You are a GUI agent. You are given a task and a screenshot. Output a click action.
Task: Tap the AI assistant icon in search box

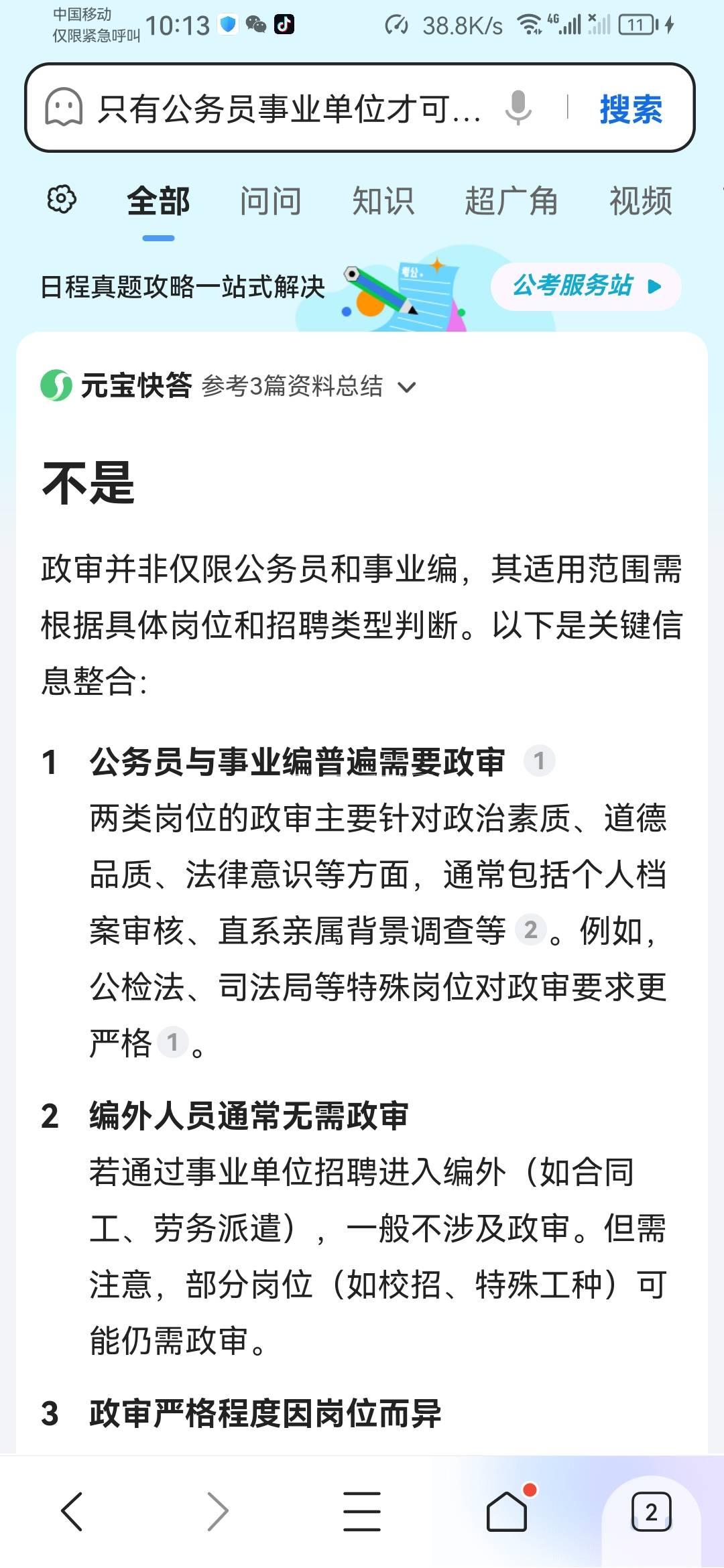64,107
